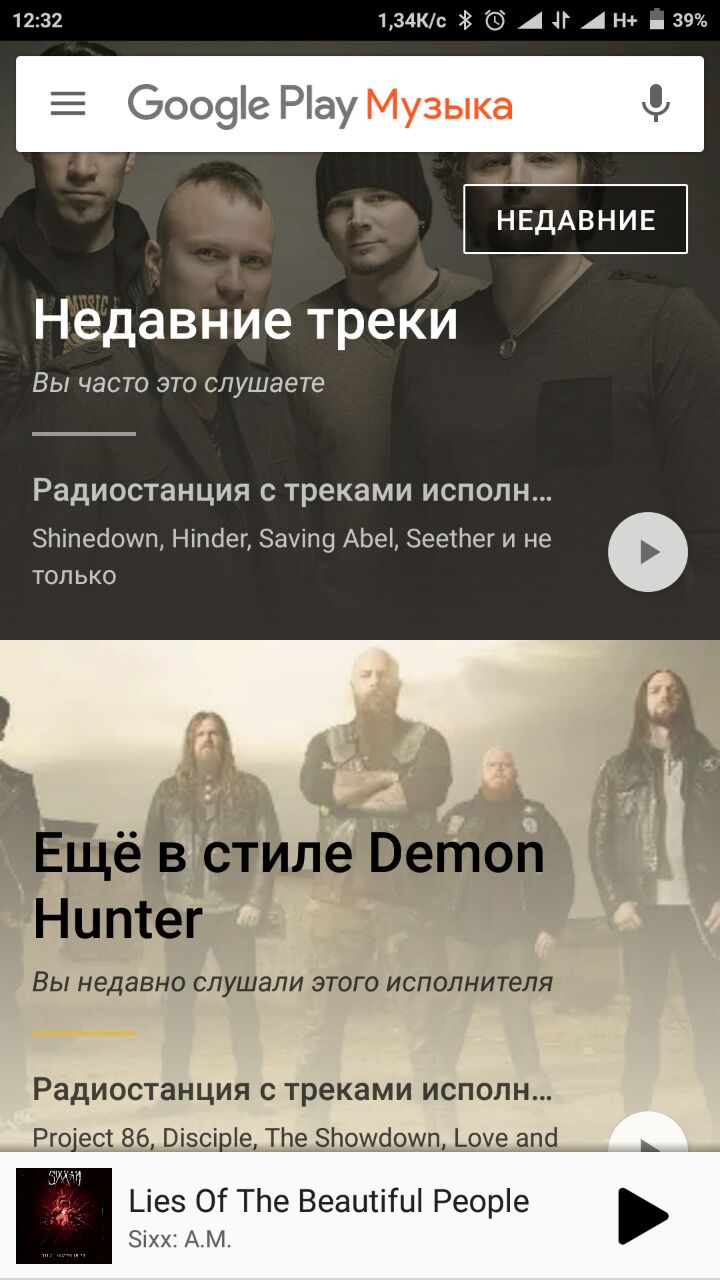
Task: Play the Shinedown, Hinder radio station
Action: click(647, 552)
